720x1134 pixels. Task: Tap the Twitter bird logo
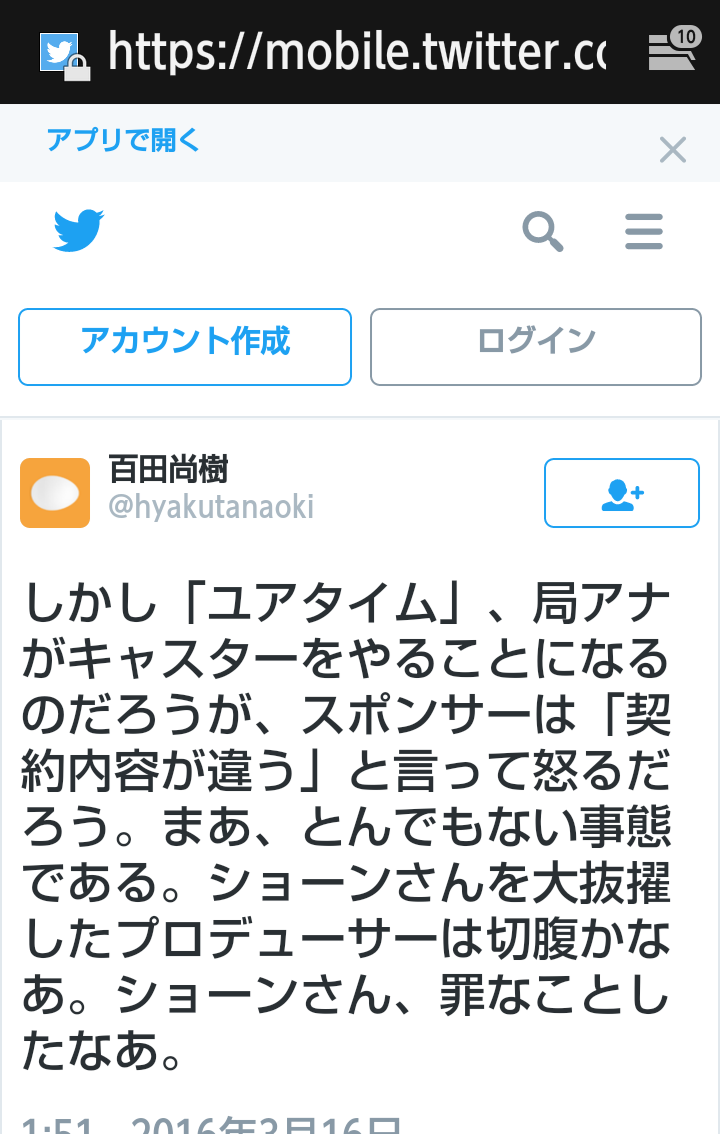(x=77, y=230)
